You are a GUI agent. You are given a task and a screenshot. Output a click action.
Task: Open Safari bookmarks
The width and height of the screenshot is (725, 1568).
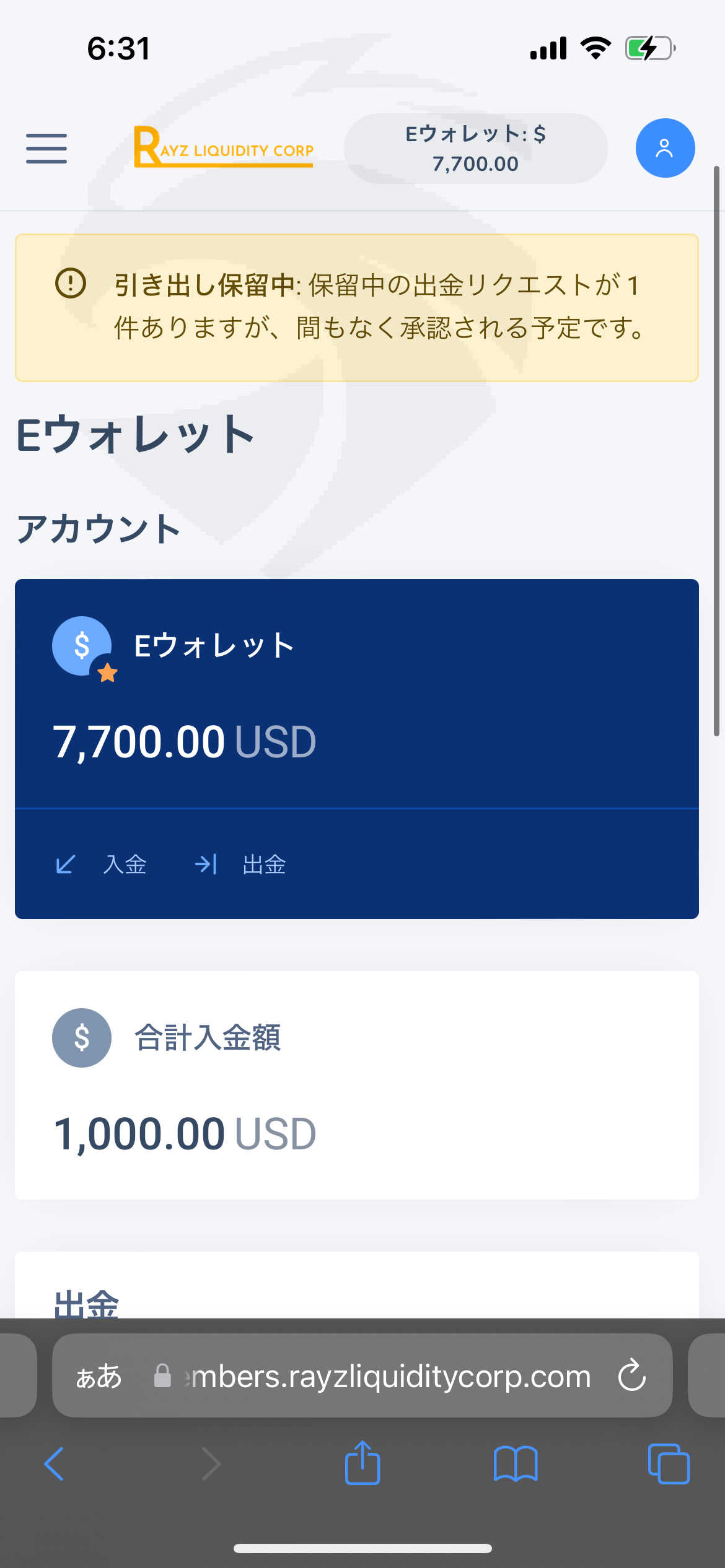click(516, 1464)
